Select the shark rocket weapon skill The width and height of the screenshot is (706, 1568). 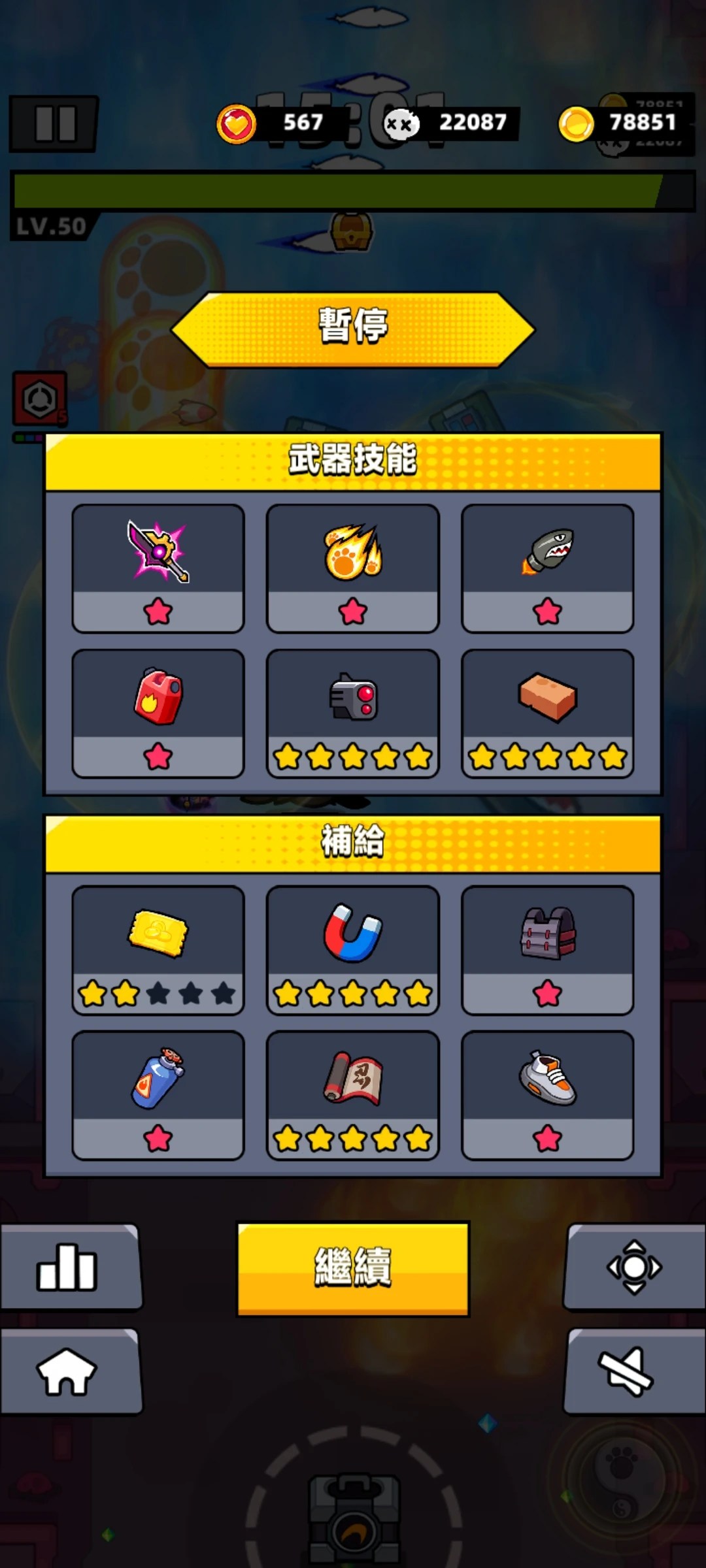(548, 568)
